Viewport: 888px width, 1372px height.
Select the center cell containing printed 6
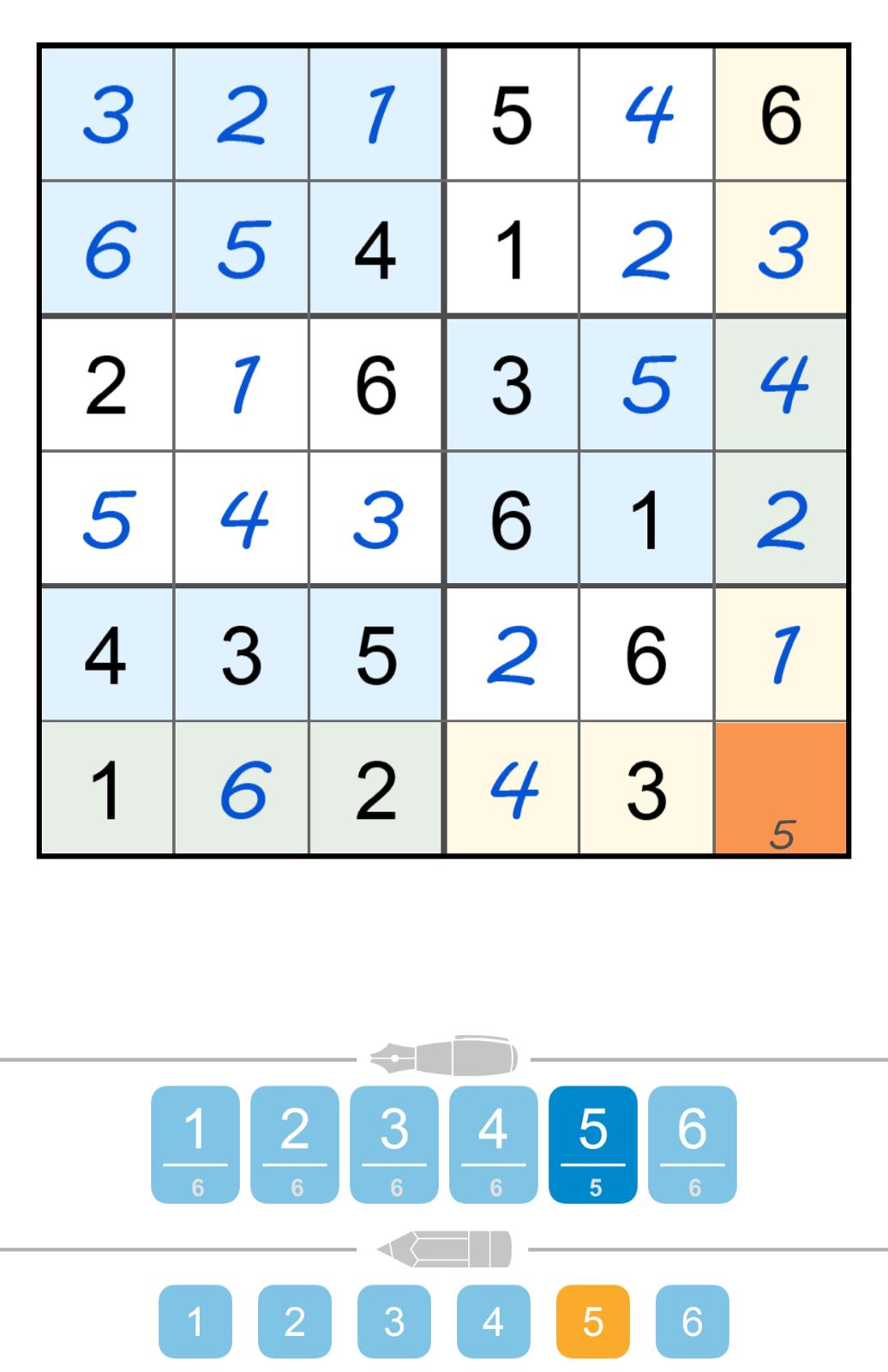(x=512, y=519)
